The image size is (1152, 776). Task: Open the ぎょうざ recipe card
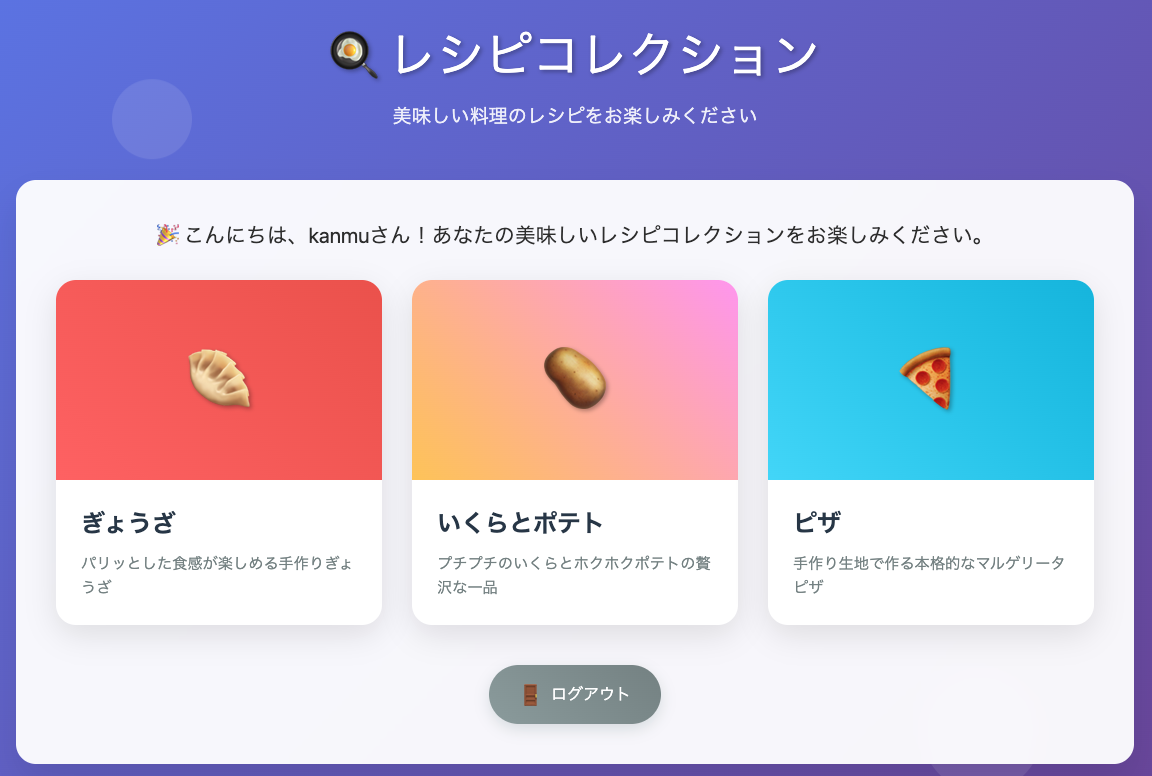219,452
